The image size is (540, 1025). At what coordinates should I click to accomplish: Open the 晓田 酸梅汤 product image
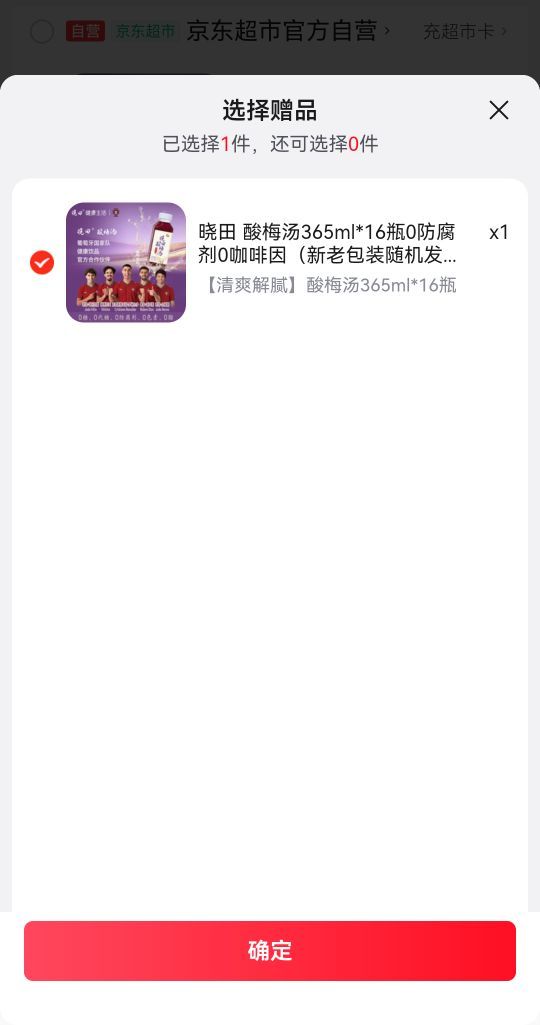pyautogui.click(x=126, y=262)
